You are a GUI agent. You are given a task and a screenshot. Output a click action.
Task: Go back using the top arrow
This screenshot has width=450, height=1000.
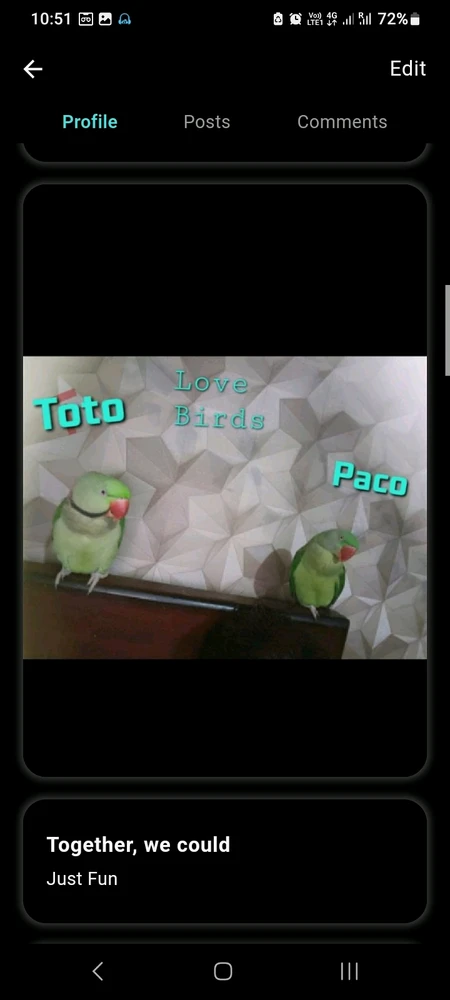click(x=33, y=69)
